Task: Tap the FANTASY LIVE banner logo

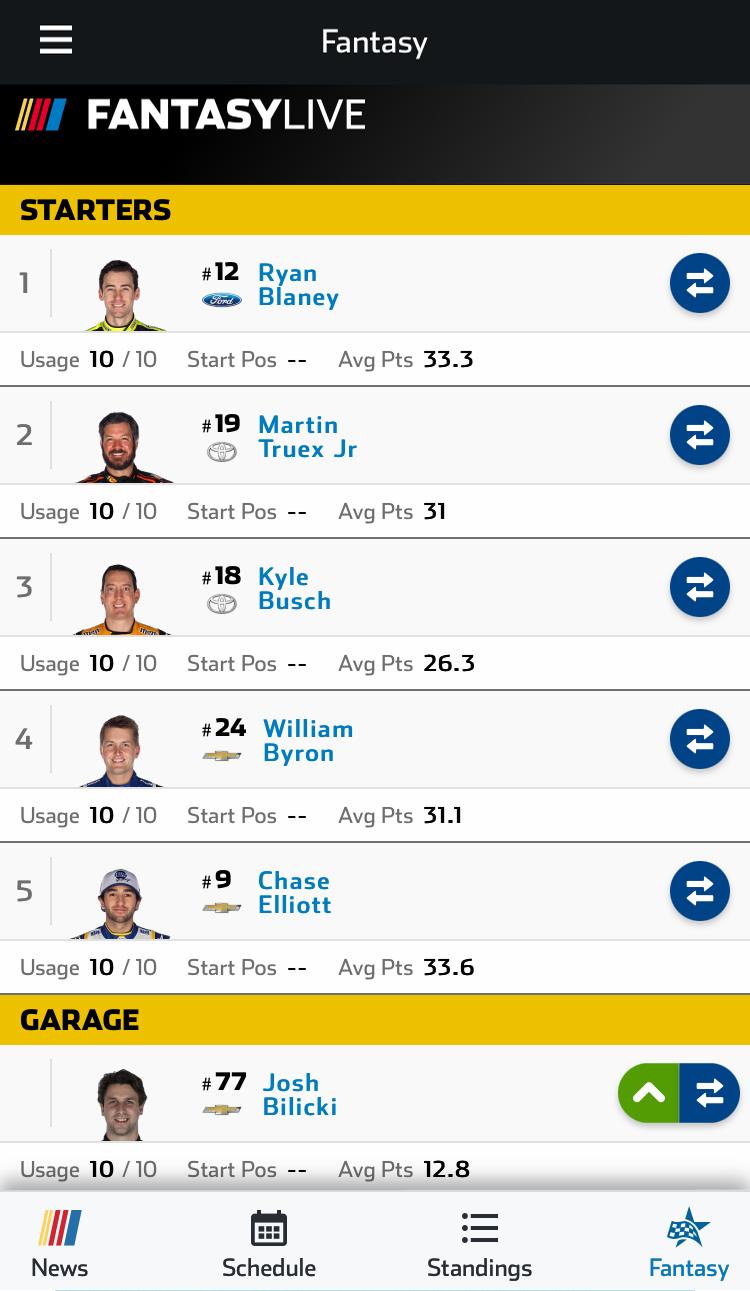Action: (190, 113)
